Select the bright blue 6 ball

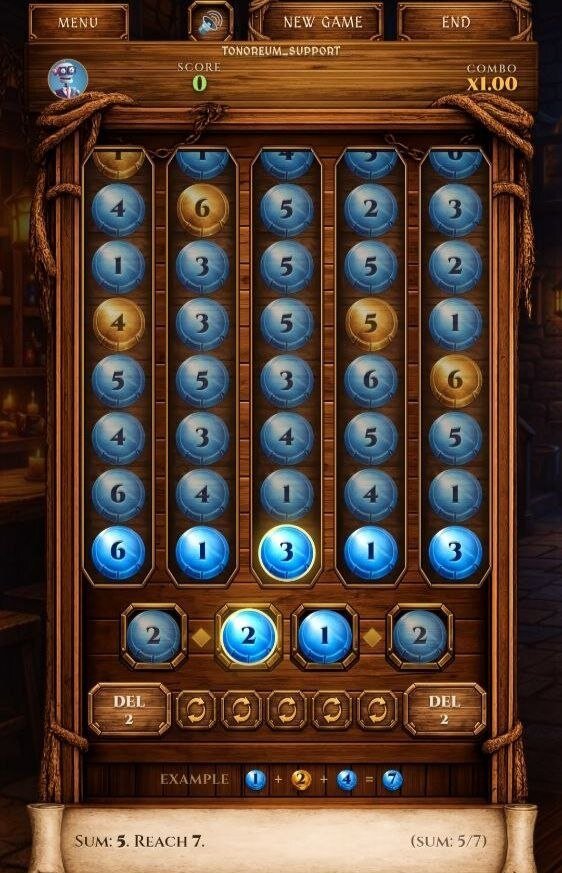(118, 552)
